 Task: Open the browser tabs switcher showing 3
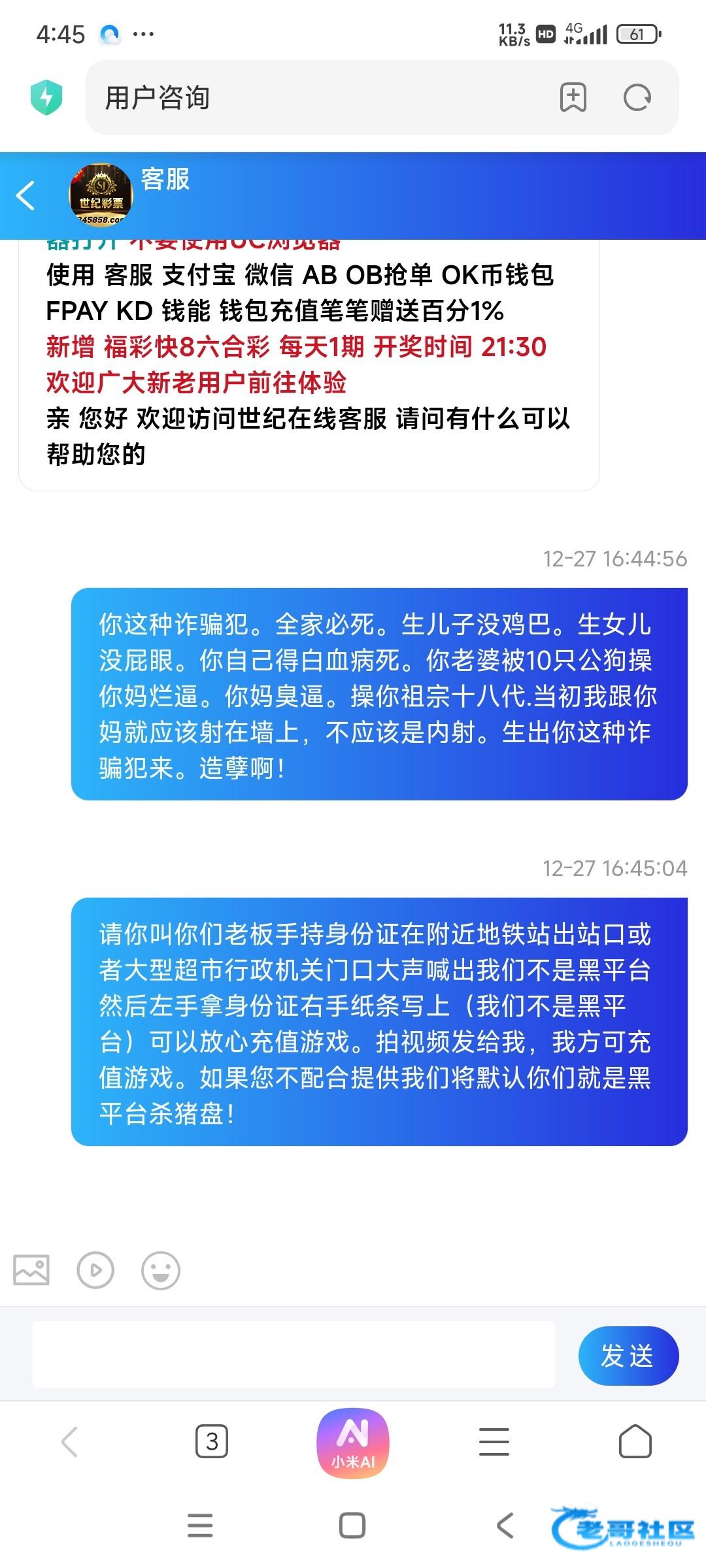tap(212, 1441)
